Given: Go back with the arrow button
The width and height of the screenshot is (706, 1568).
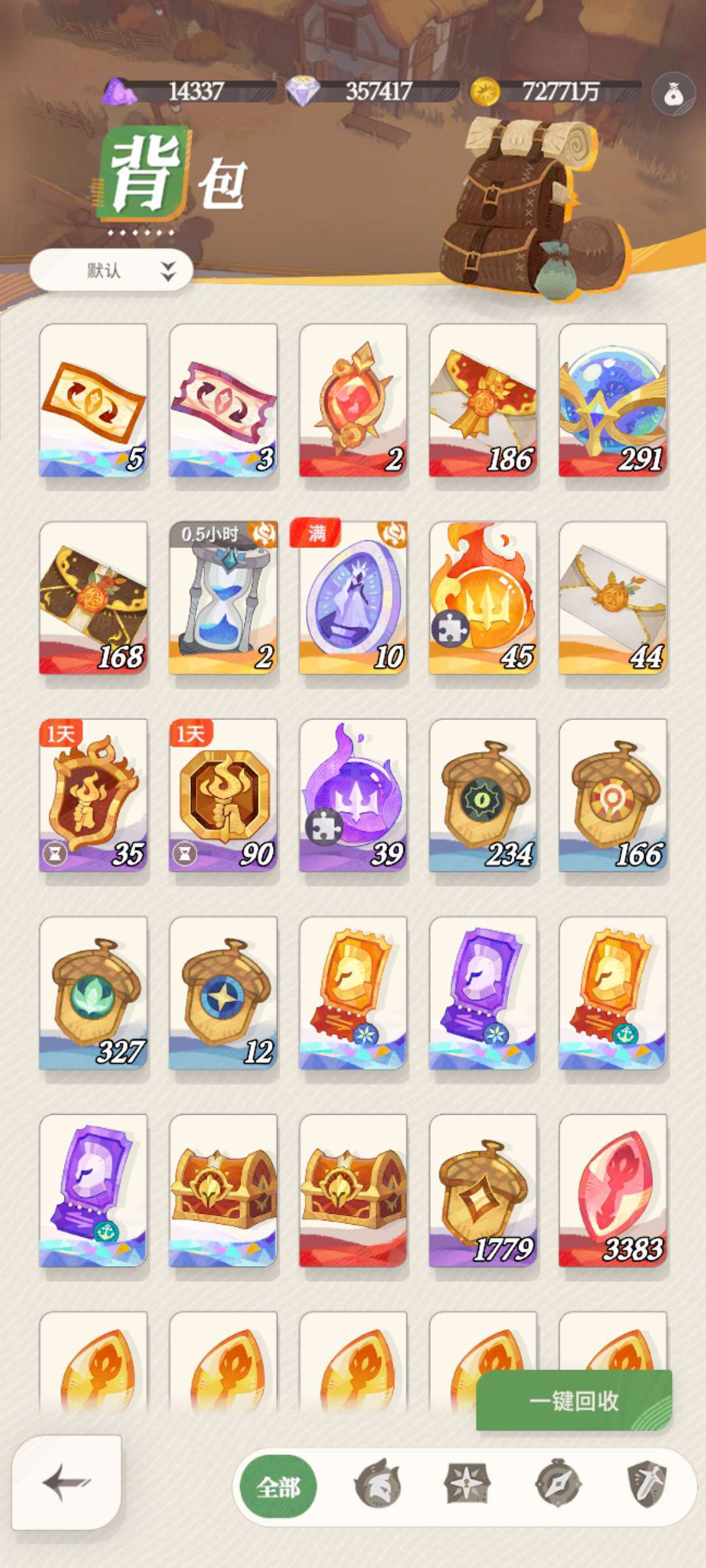Looking at the screenshot, I should [x=67, y=1482].
